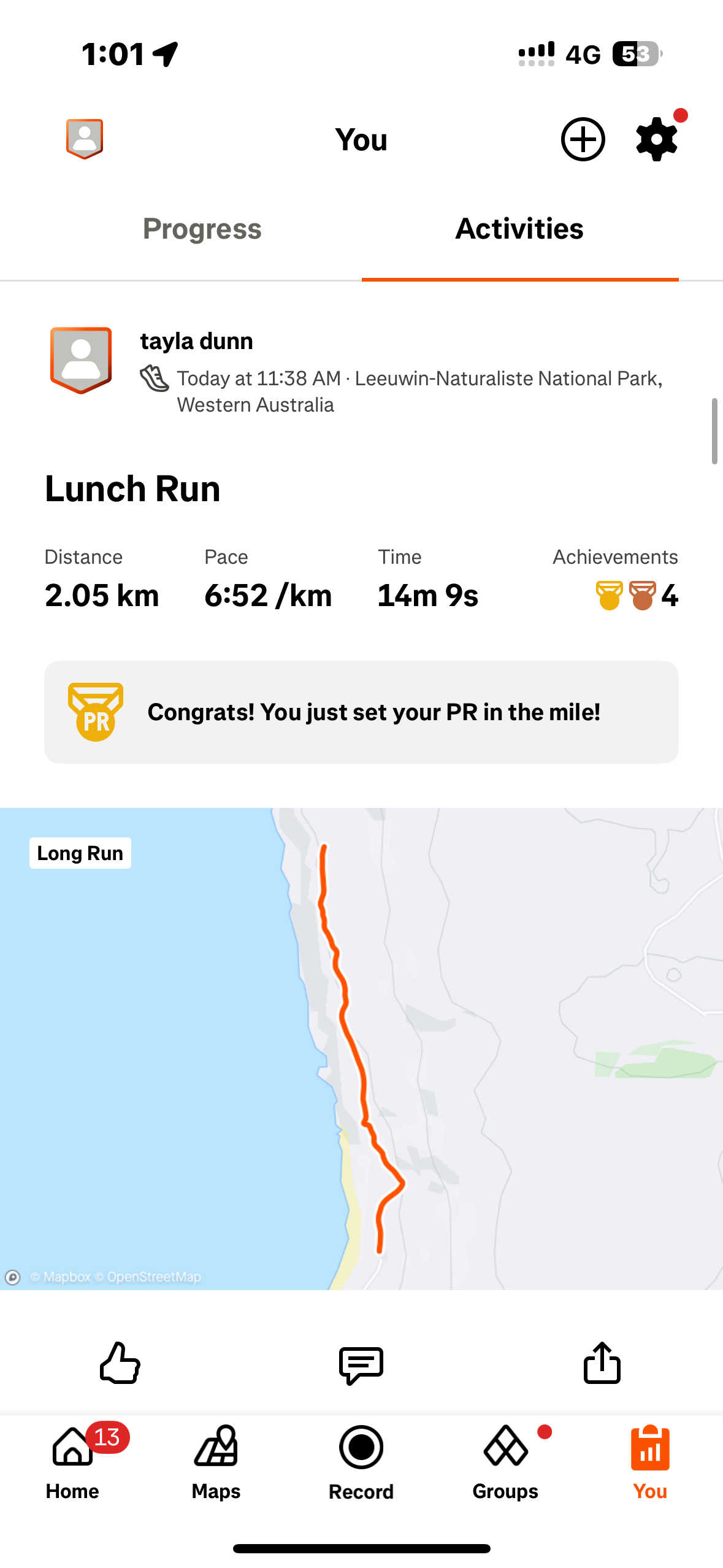View the 4 achievements medals
Image resolution: width=723 pixels, height=1568 pixels.
(x=637, y=595)
